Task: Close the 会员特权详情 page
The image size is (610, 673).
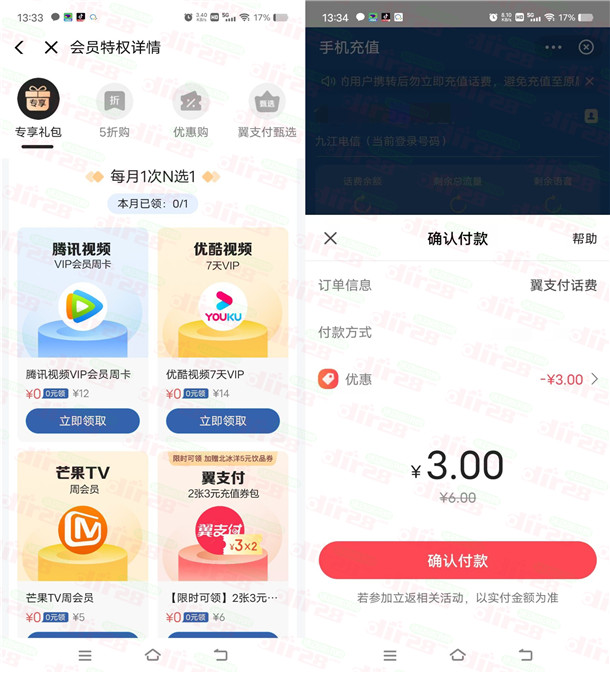Action: pos(52,48)
